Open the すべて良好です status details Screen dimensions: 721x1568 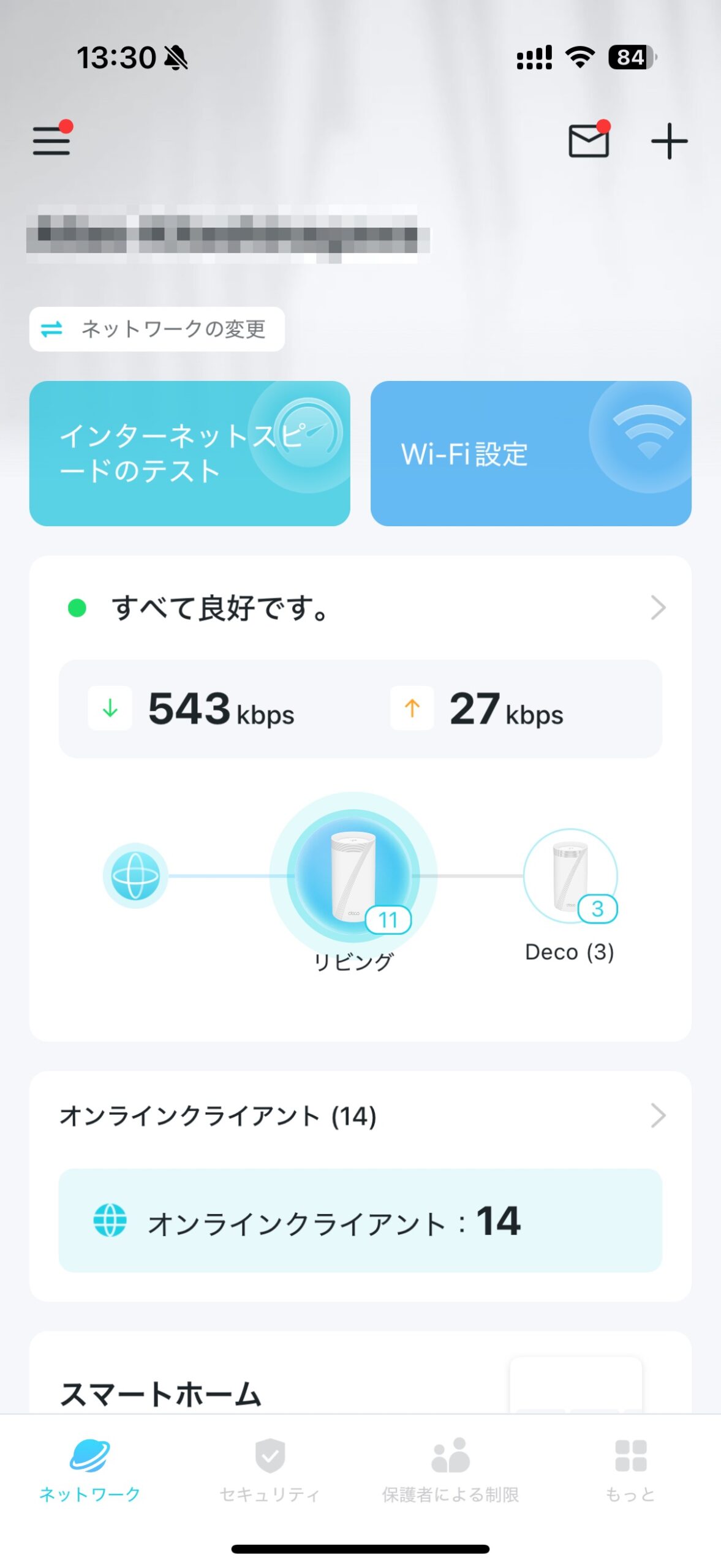click(360, 608)
